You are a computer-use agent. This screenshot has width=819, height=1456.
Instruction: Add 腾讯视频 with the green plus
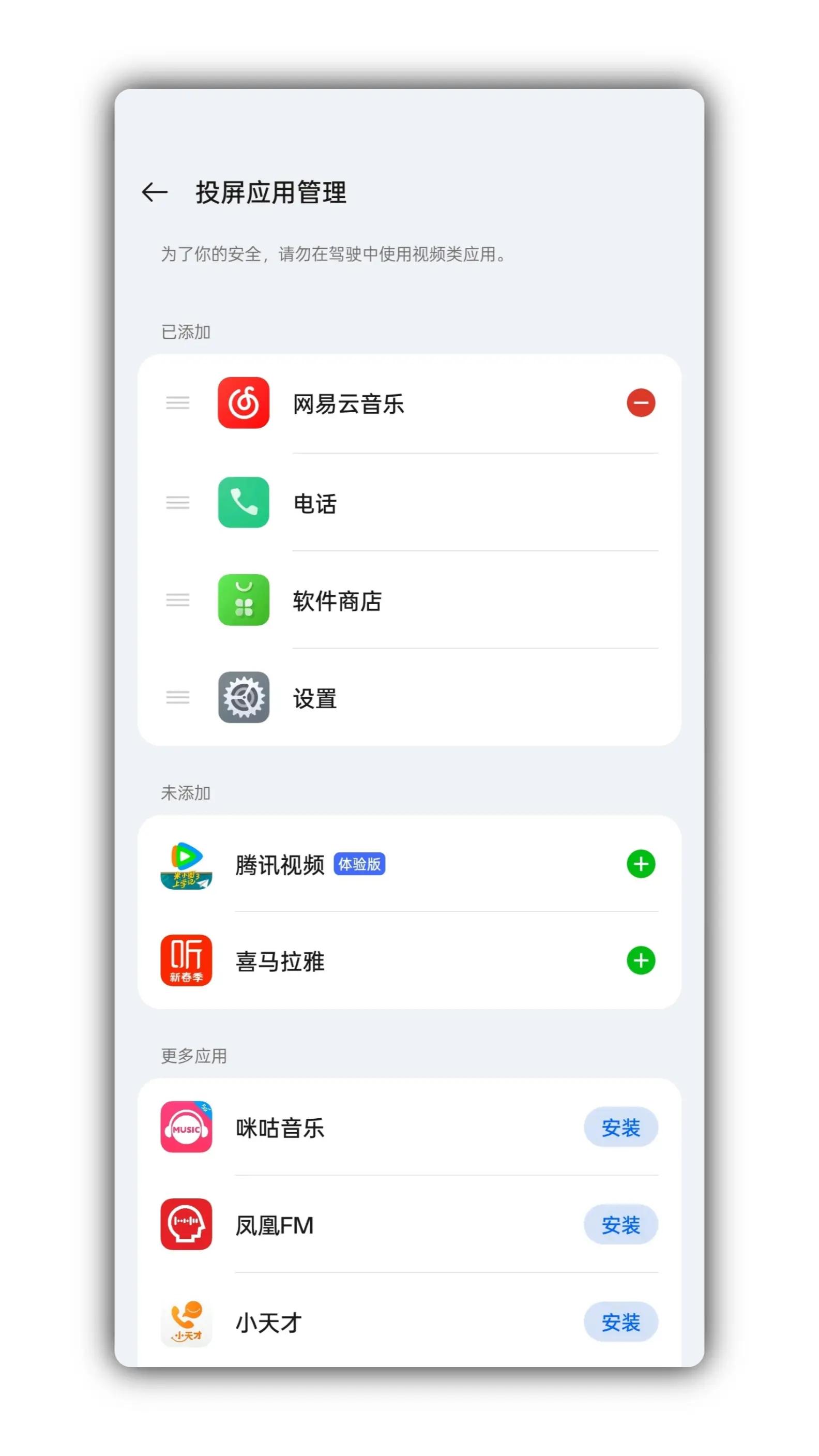pos(641,864)
